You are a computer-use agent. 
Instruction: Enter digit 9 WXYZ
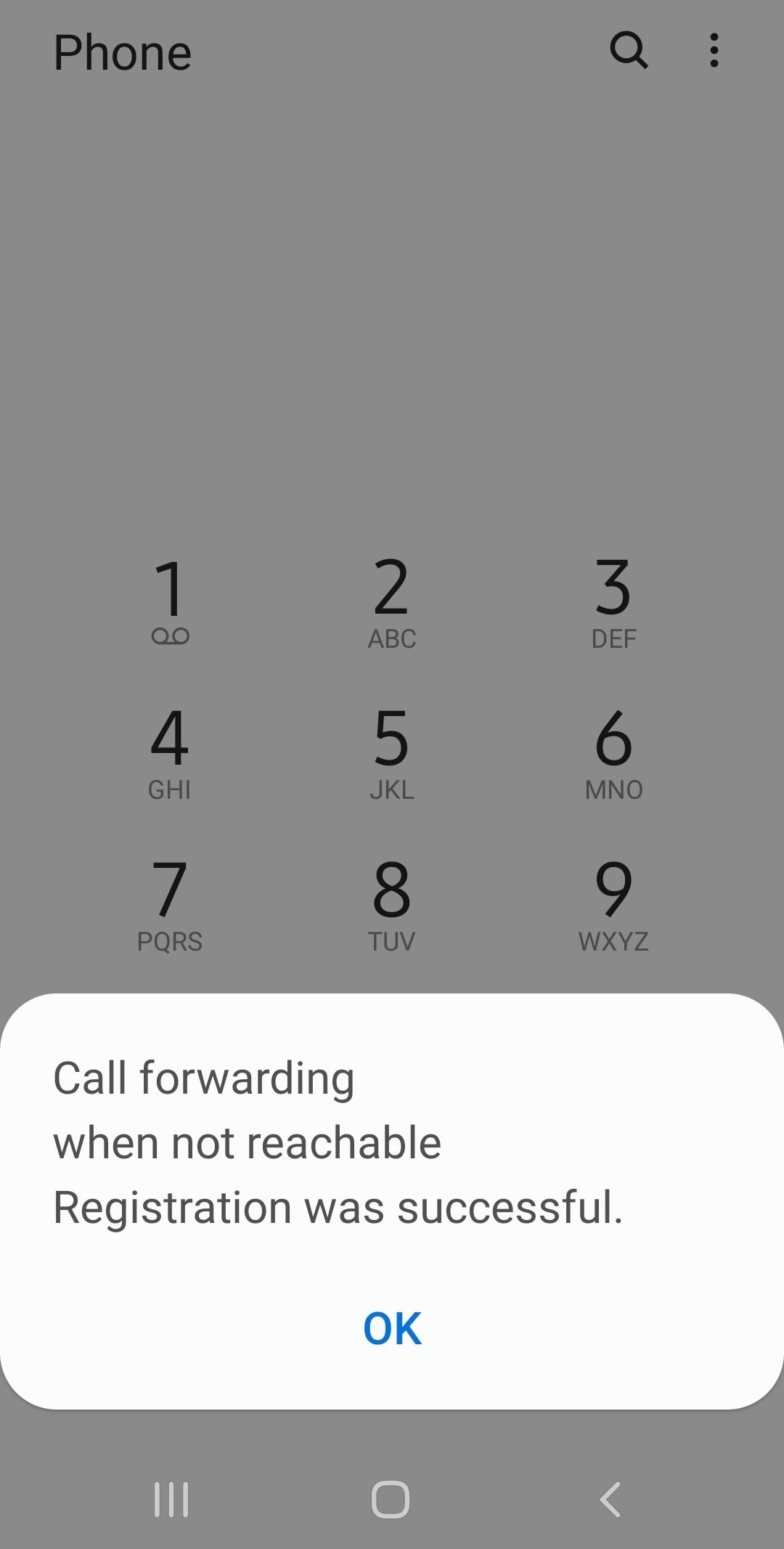[613, 904]
